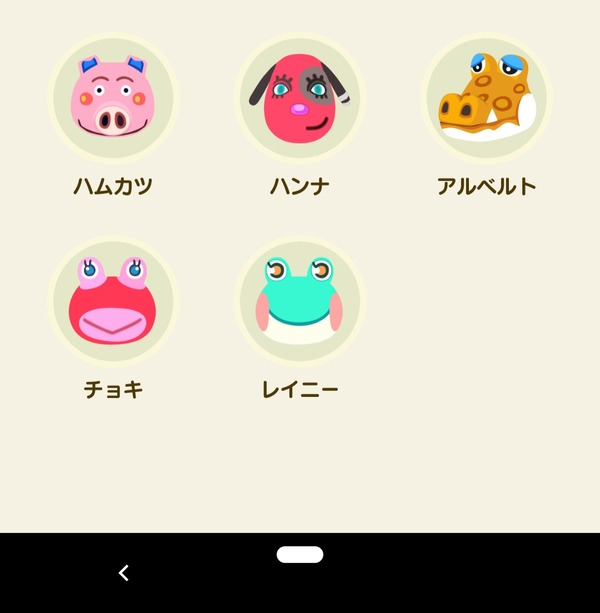This screenshot has height=613, width=600.
Task: Open ハンナ's character icon
Action: (x=299, y=97)
